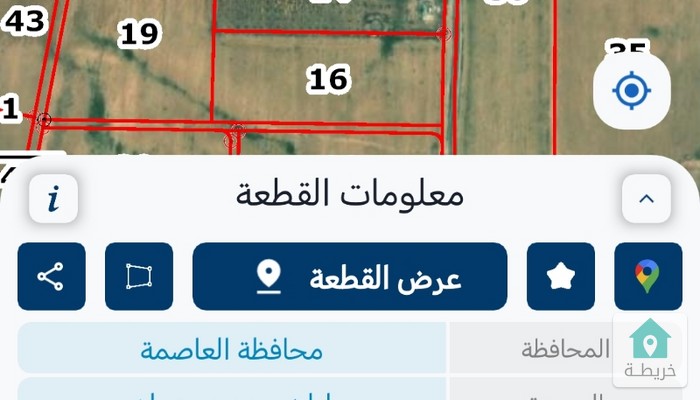
Task: Open location in Google Maps
Action: [x=647, y=276]
